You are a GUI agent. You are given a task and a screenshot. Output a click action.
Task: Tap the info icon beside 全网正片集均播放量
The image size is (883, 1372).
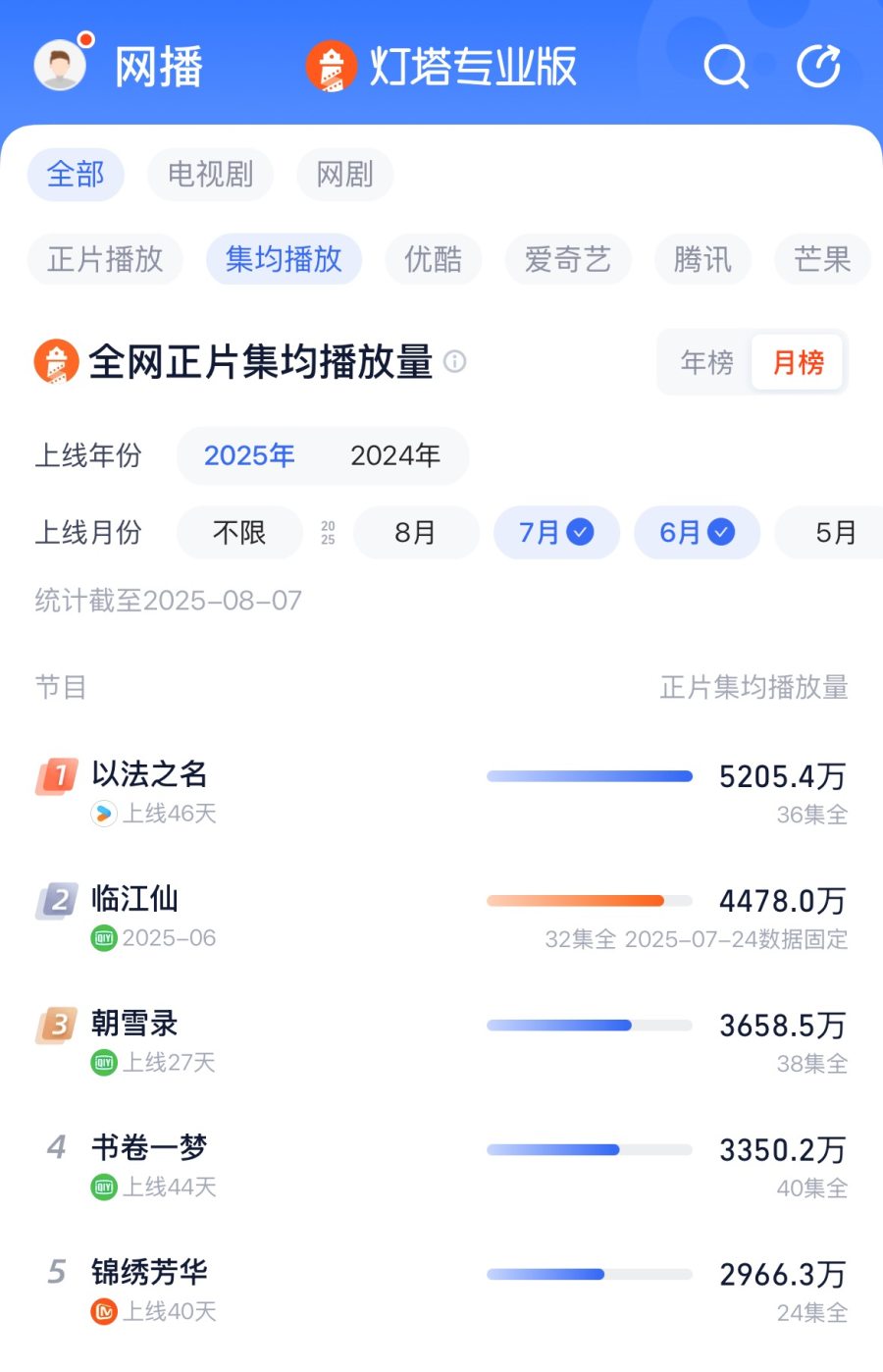(454, 361)
